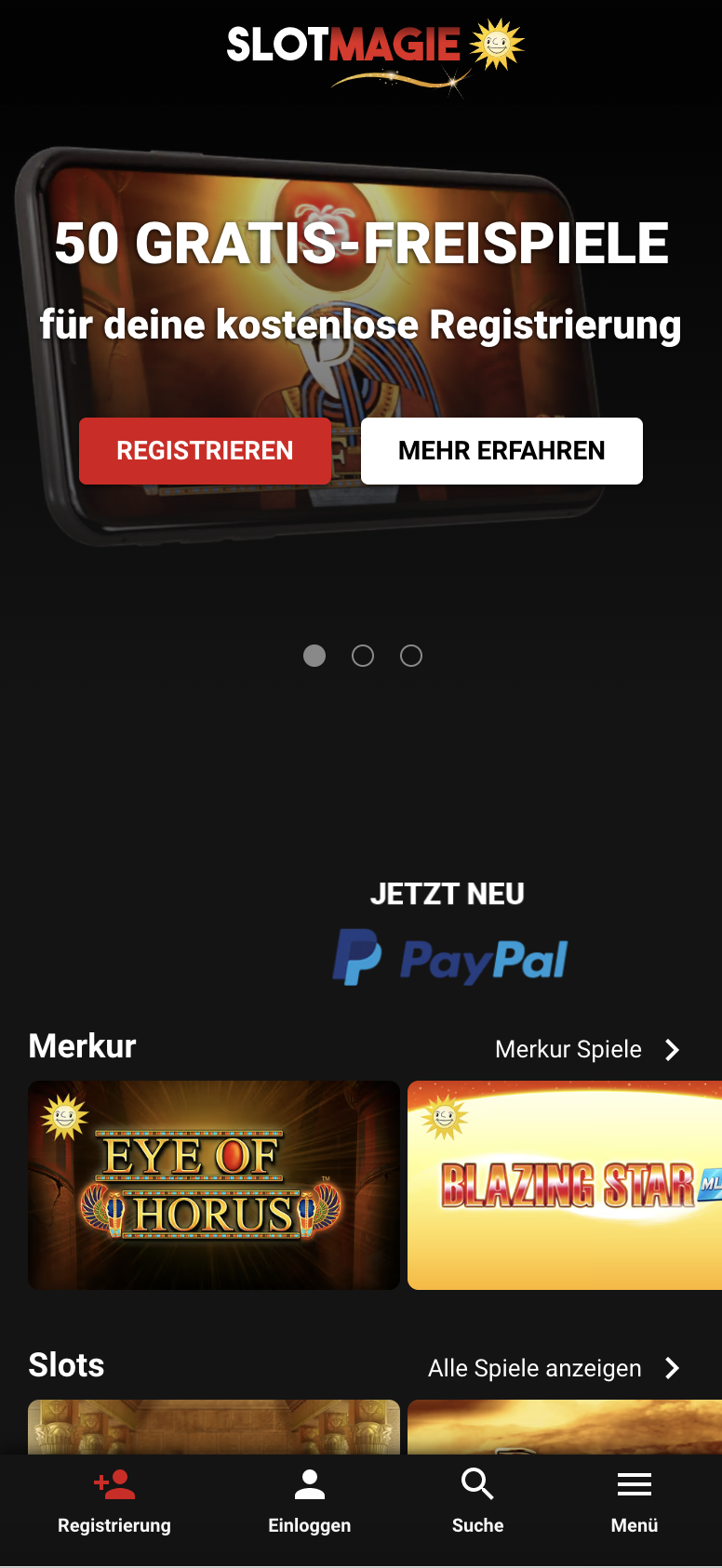Launch the Eye of Horus game

(214, 1185)
